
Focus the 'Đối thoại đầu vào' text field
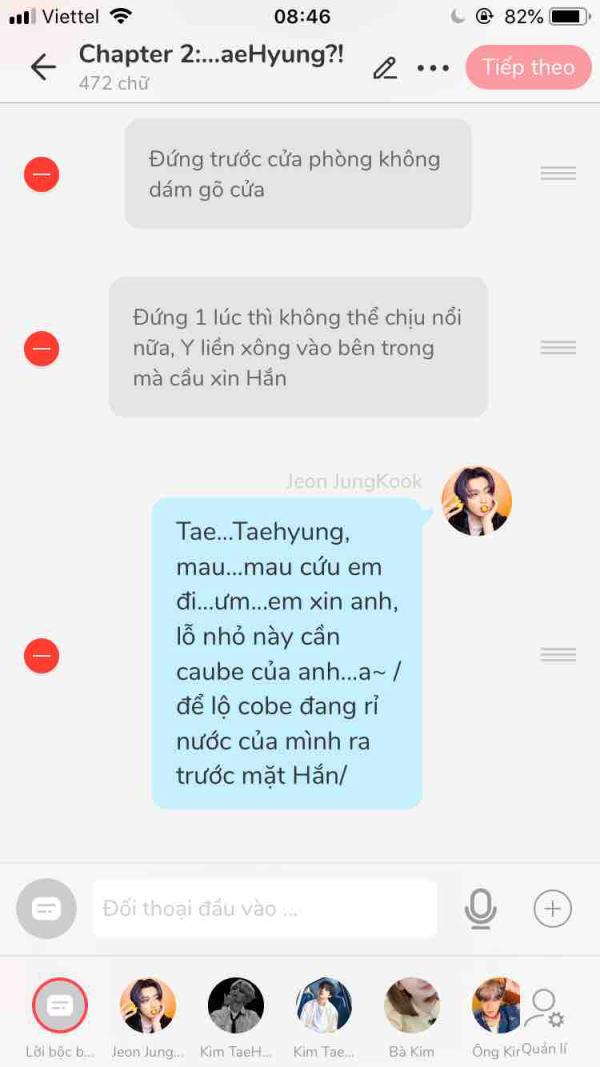(265, 909)
